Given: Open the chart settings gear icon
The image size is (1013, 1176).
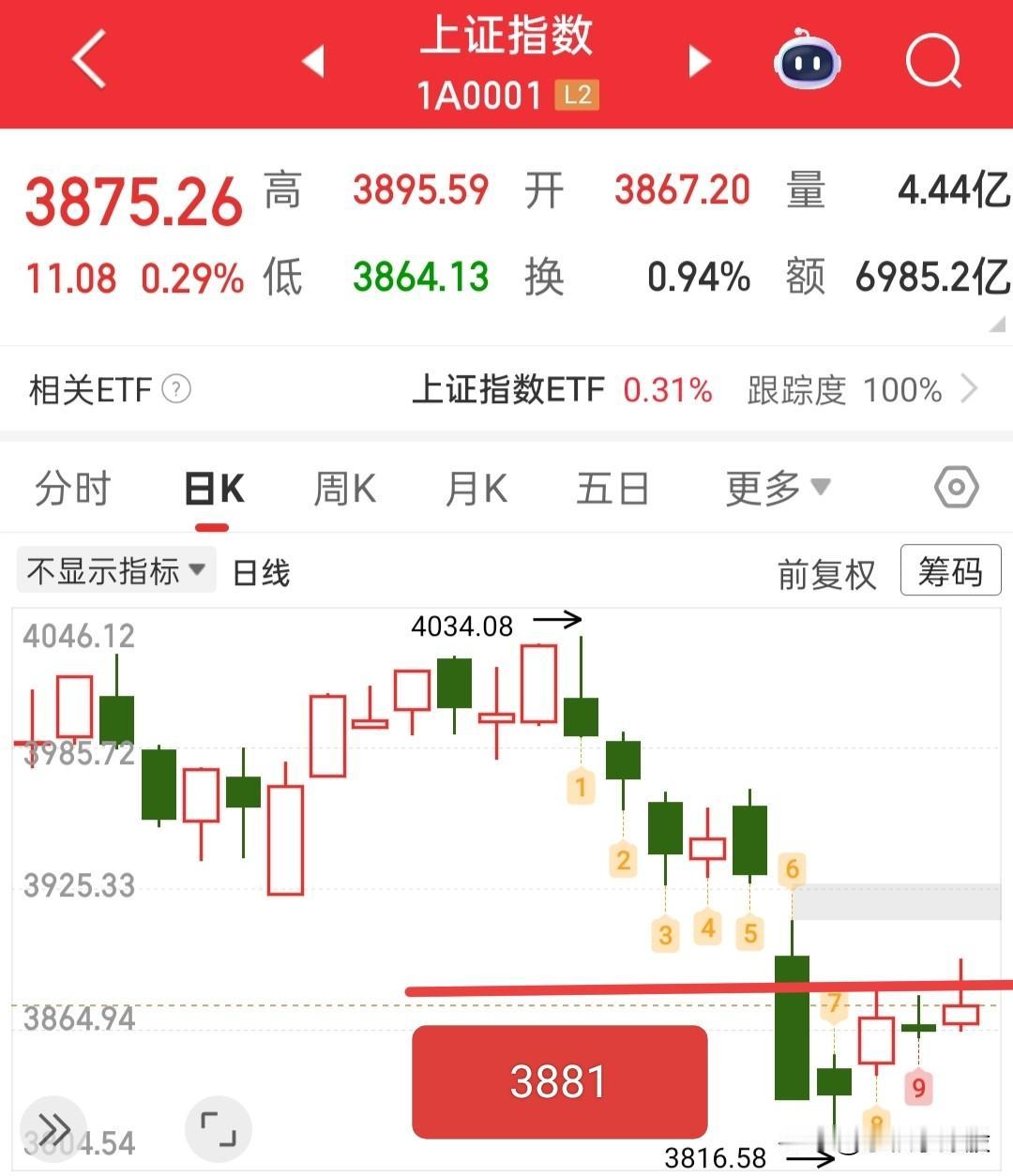Looking at the screenshot, I should pos(957,487).
